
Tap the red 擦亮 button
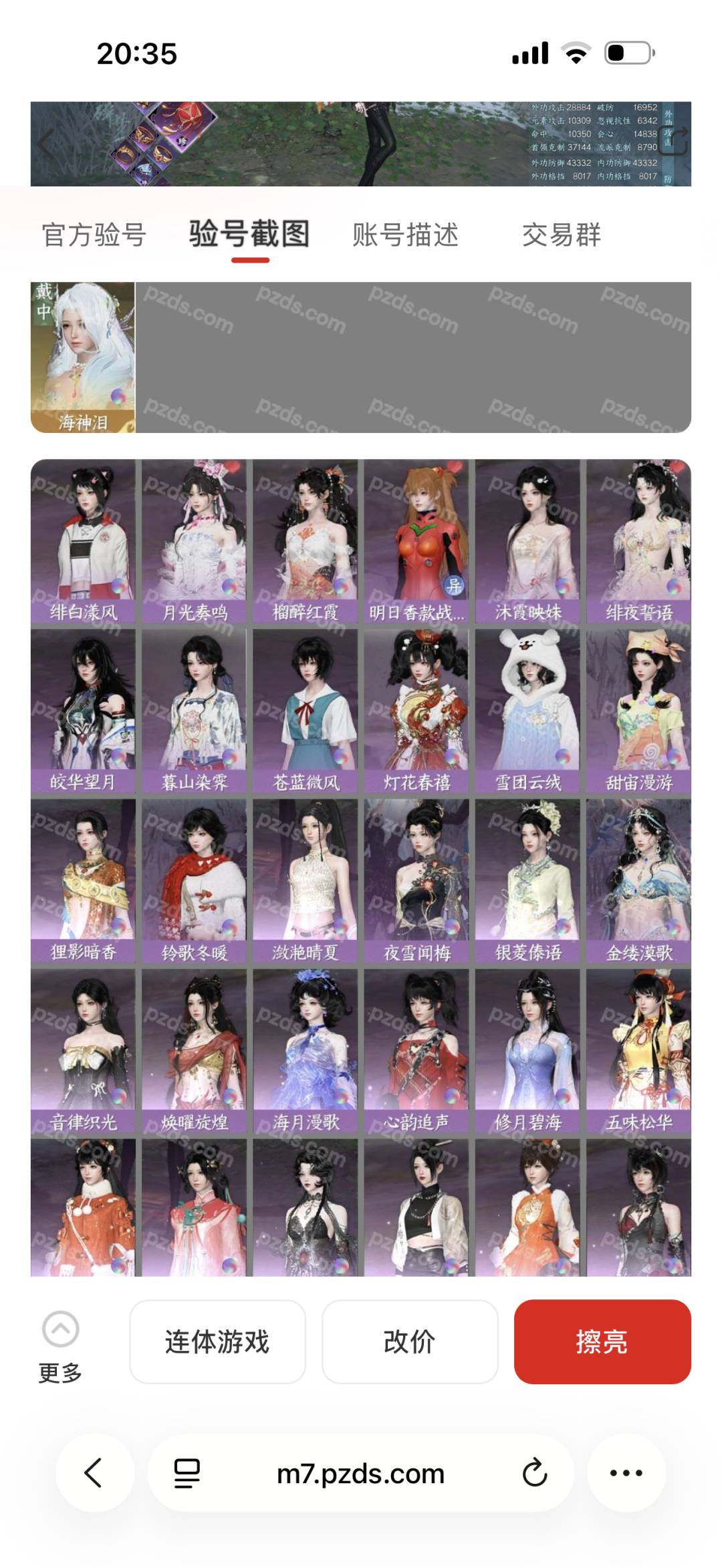pos(602,1342)
